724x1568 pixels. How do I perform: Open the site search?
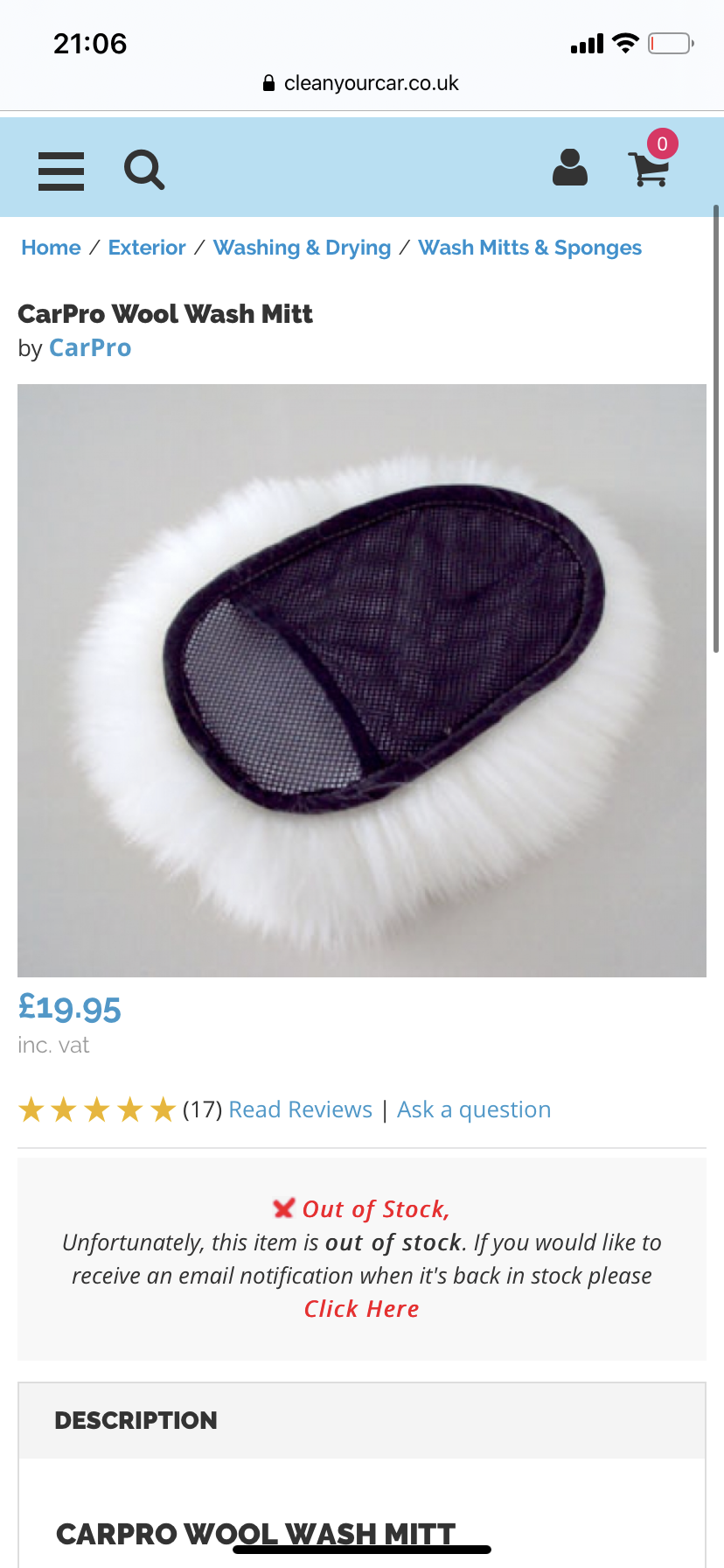click(x=144, y=170)
